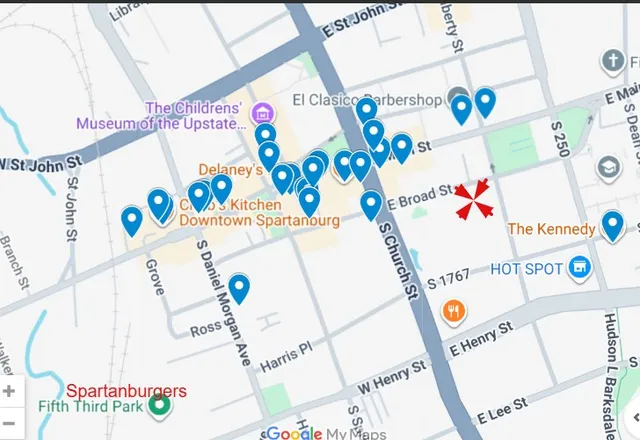Image resolution: width=640 pixels, height=440 pixels.
Task: Open the HOT SPOT store marker
Action: tap(577, 269)
